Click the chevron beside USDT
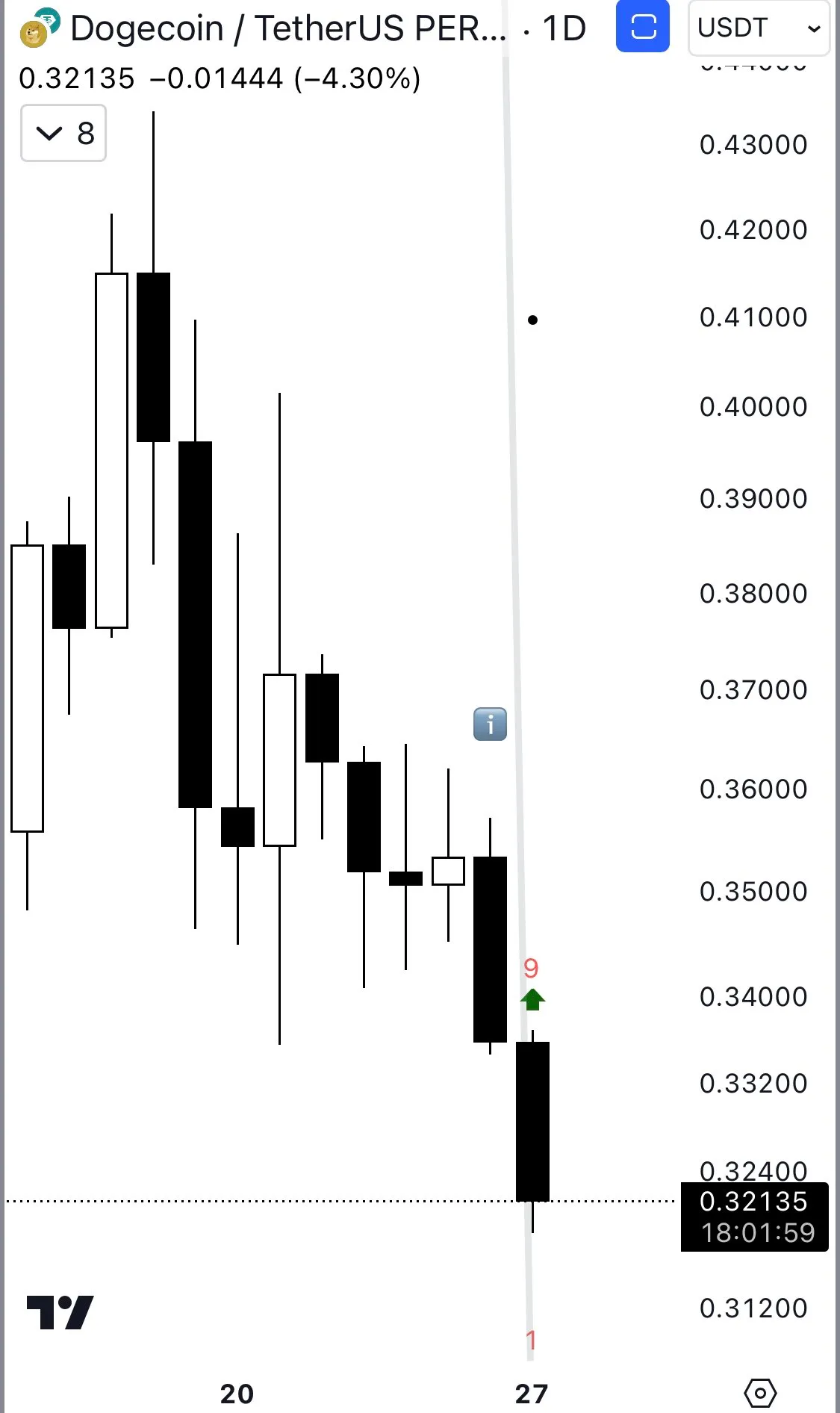The height and width of the screenshot is (1413, 840). click(814, 30)
